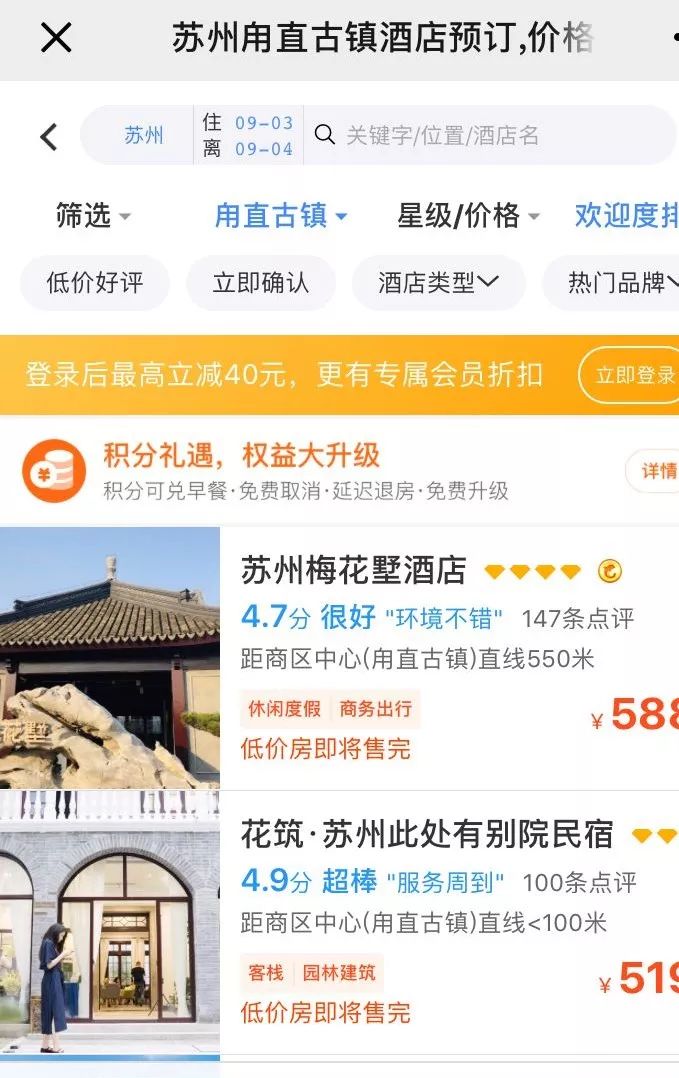Go back using the left arrow
The height and width of the screenshot is (1078, 679).
tap(48, 136)
